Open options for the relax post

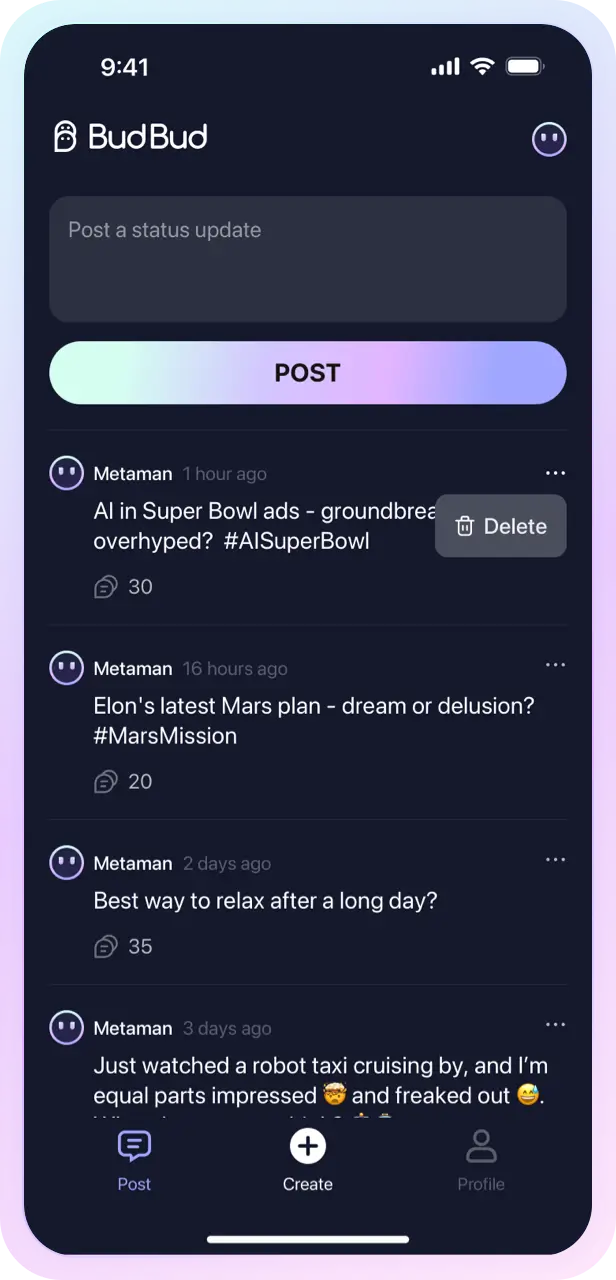(x=555, y=860)
